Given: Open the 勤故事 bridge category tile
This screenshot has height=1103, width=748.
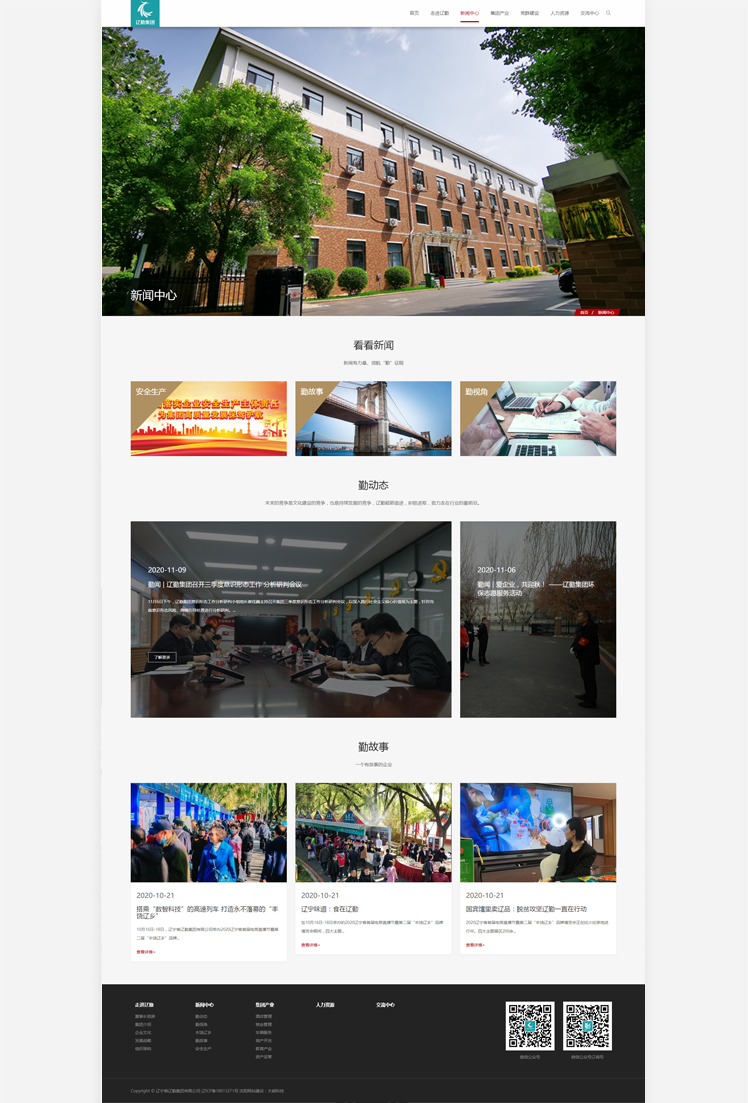Looking at the screenshot, I should pos(373,418).
